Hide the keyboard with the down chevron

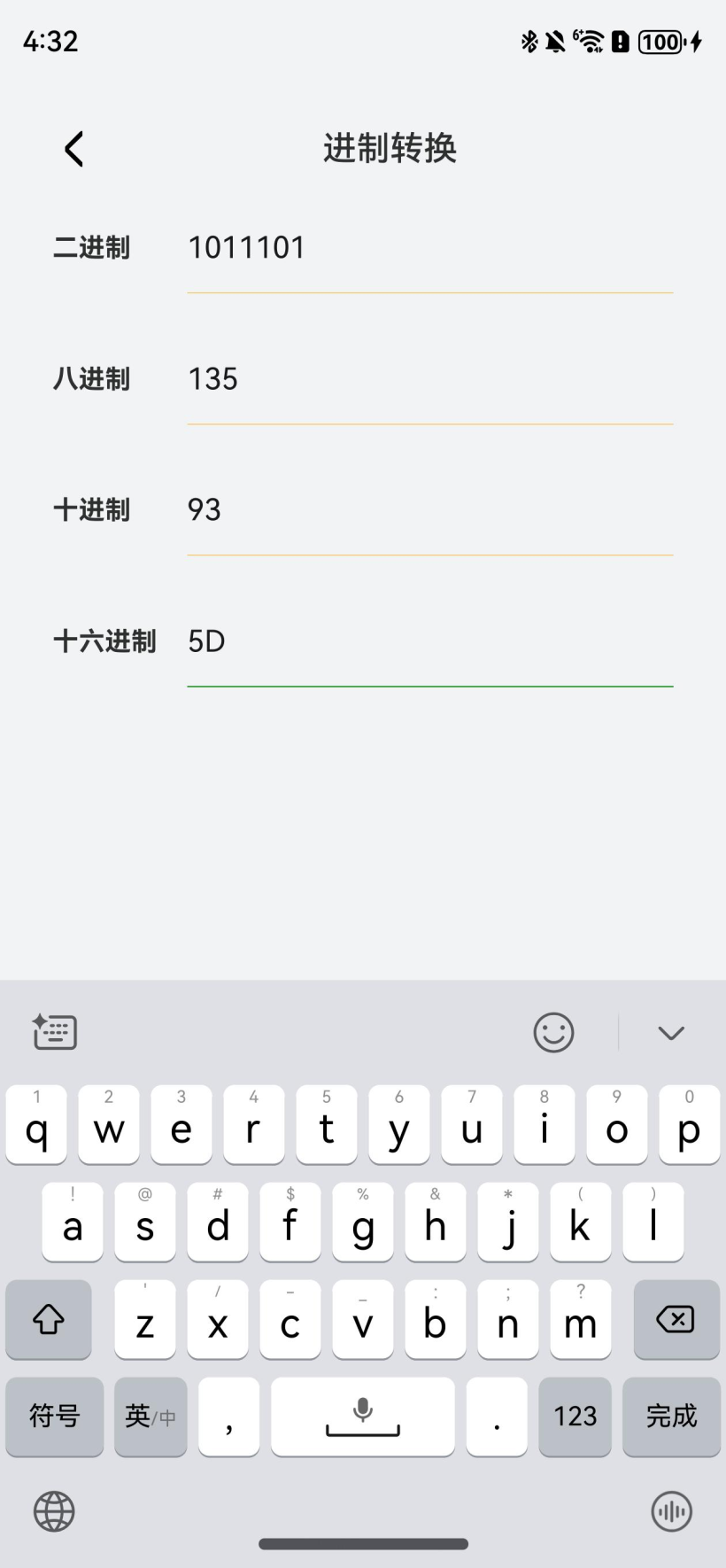[671, 1033]
